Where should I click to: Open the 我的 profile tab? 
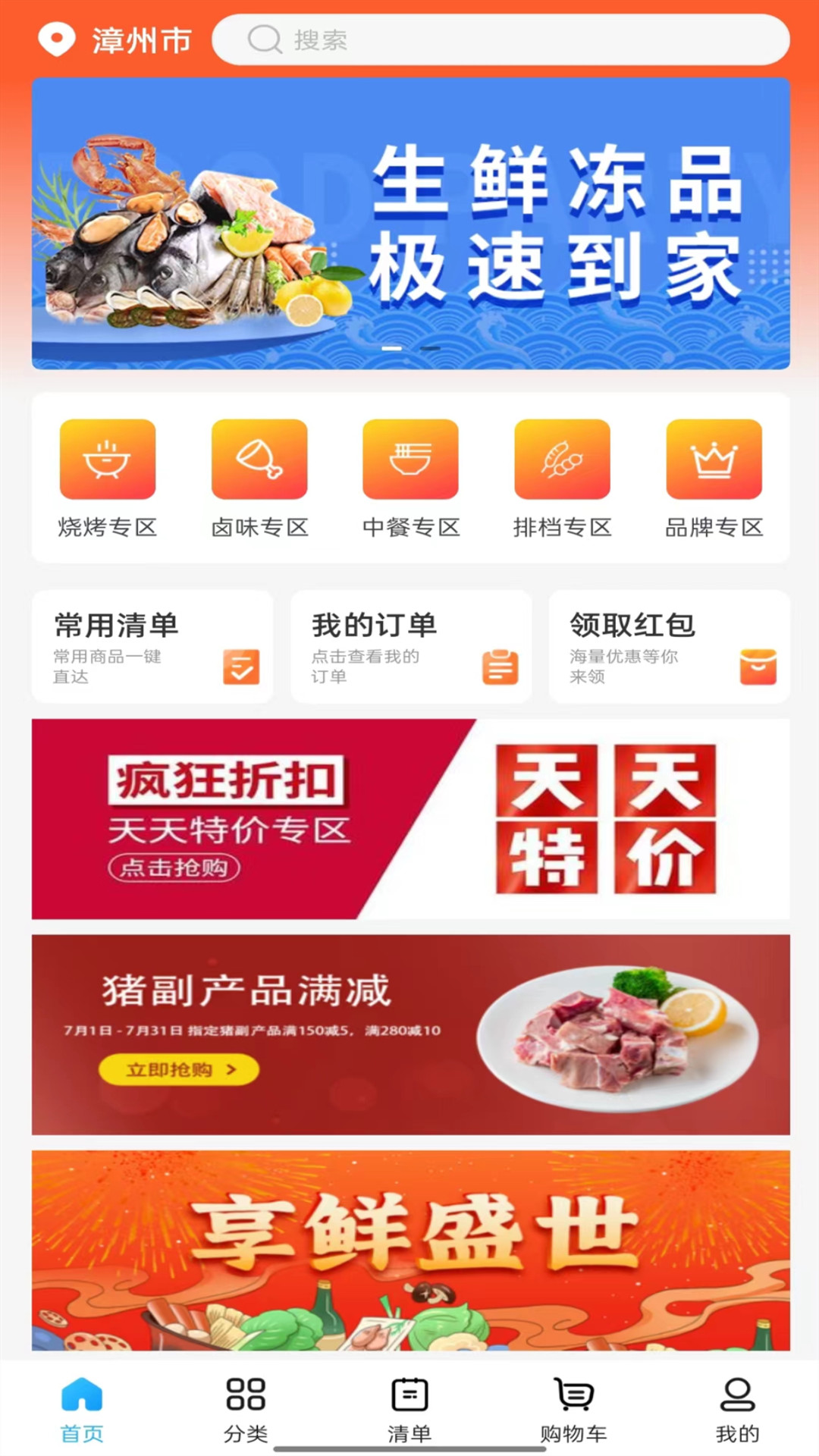(x=737, y=1409)
